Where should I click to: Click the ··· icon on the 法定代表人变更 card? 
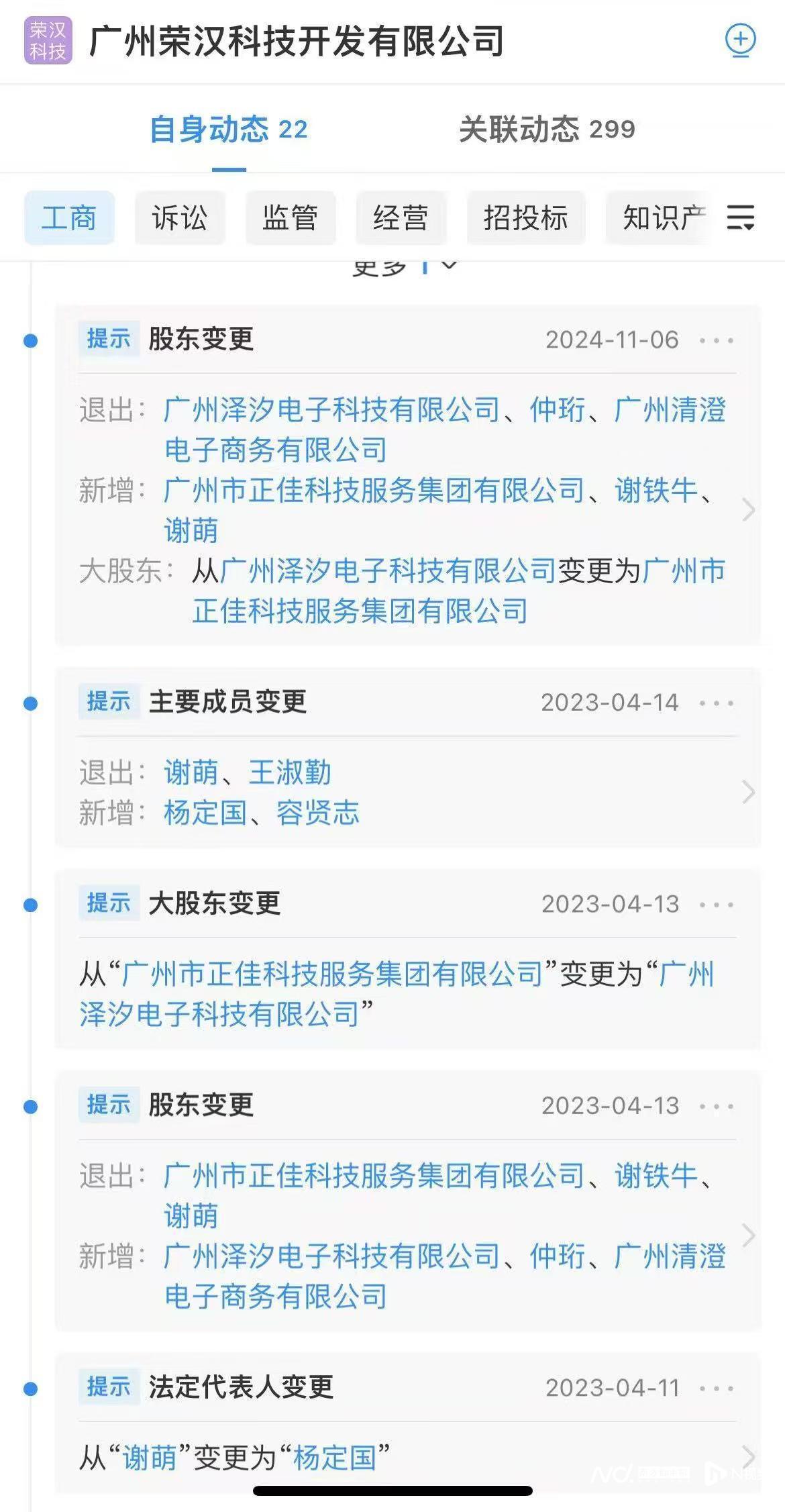click(717, 1388)
